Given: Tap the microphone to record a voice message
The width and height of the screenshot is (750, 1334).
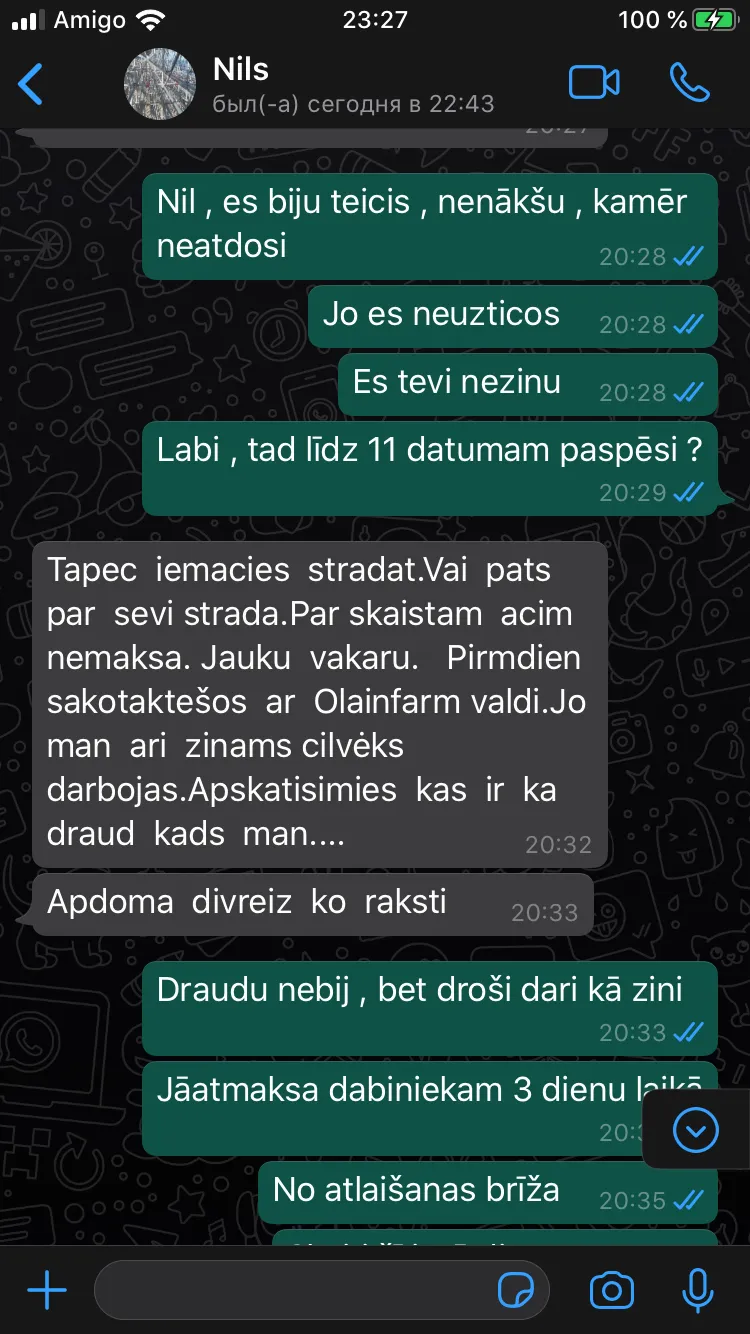Looking at the screenshot, I should pos(697,1291).
